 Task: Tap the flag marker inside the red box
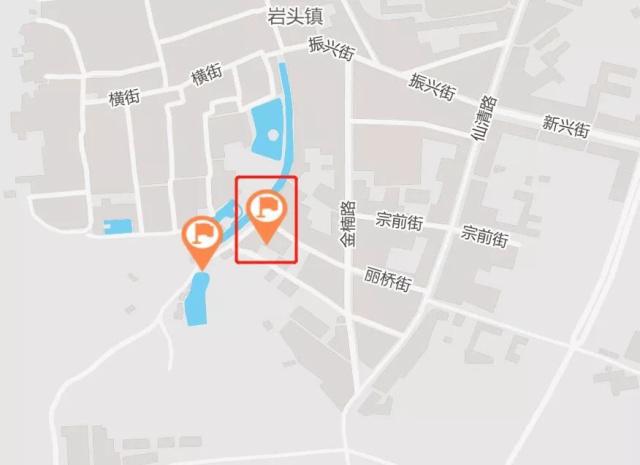coord(266,210)
